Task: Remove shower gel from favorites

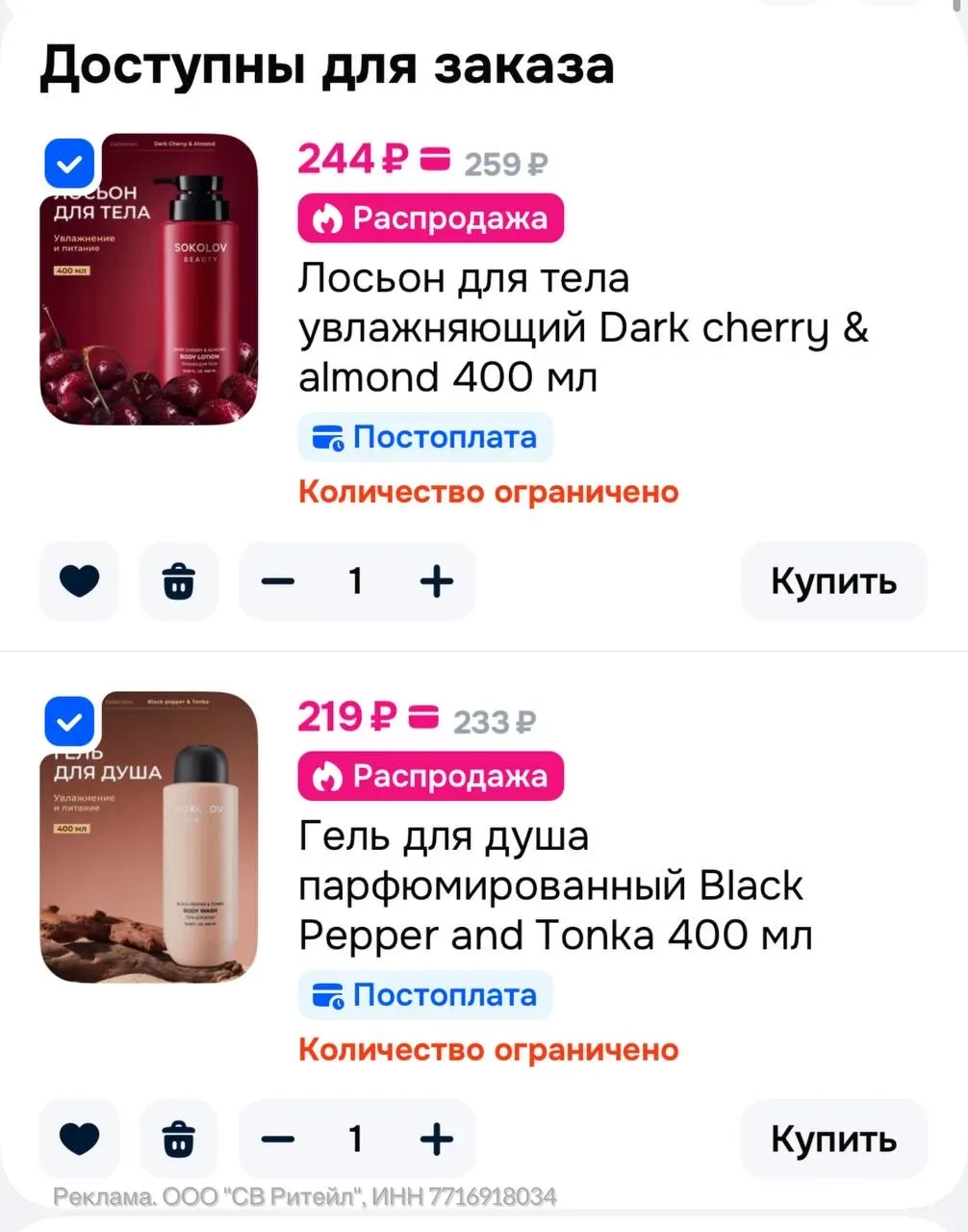Action: click(x=79, y=1140)
